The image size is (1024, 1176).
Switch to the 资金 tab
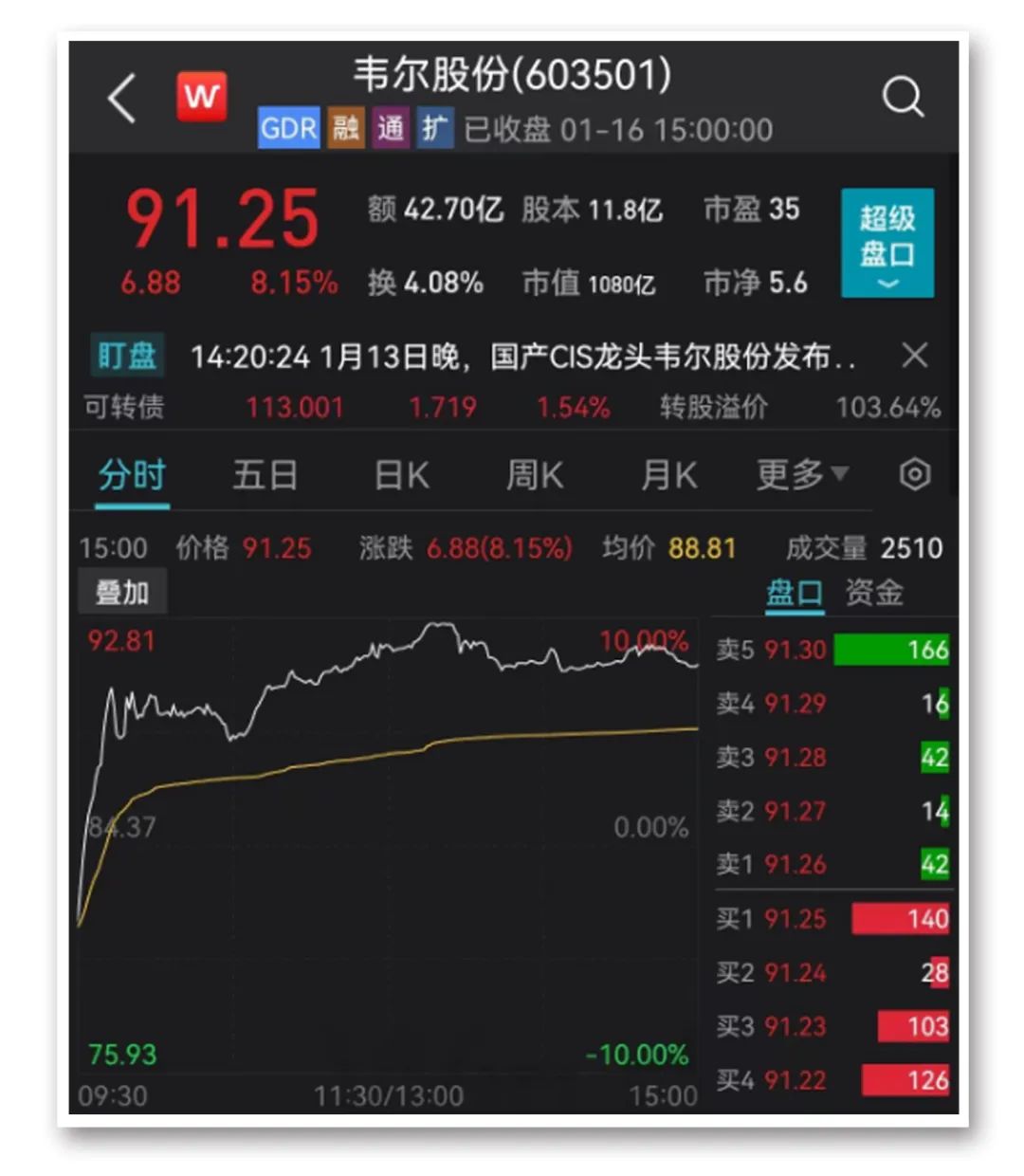tap(873, 594)
